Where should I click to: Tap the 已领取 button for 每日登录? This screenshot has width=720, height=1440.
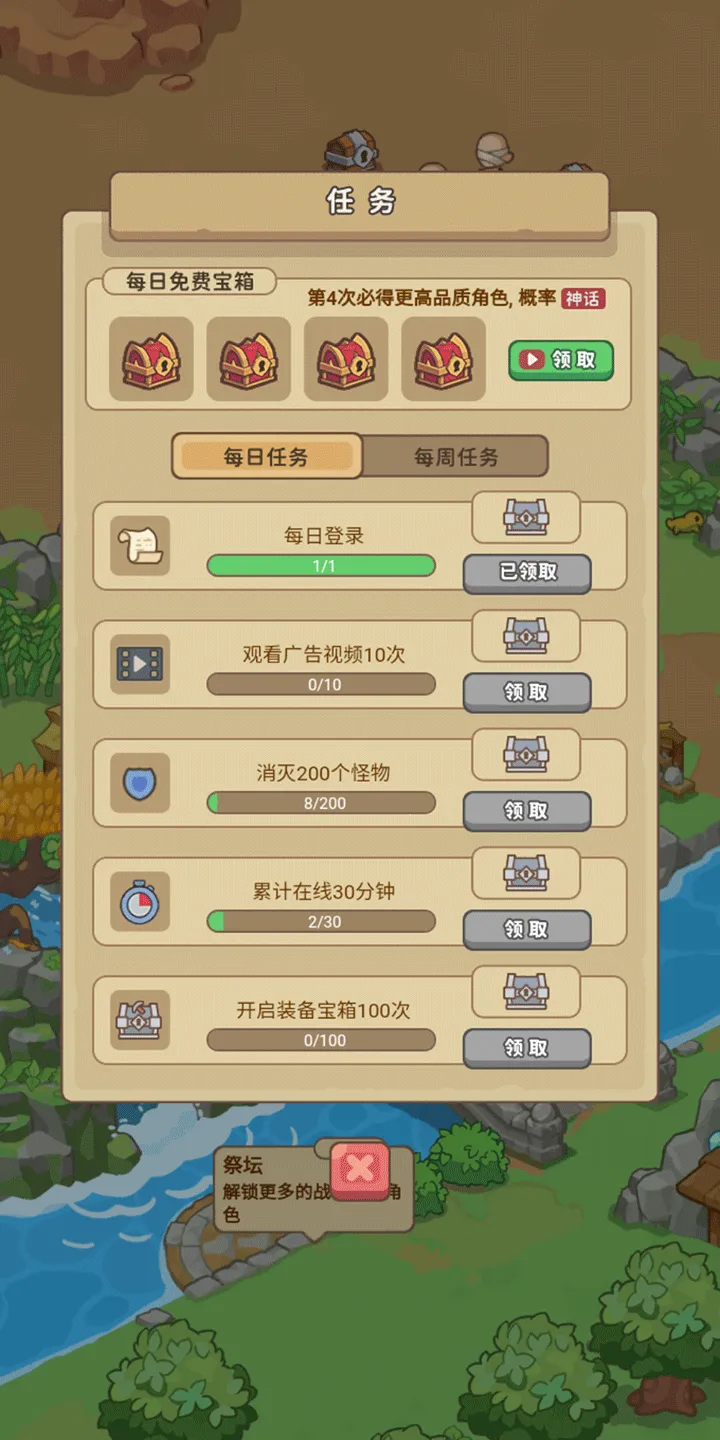point(526,573)
